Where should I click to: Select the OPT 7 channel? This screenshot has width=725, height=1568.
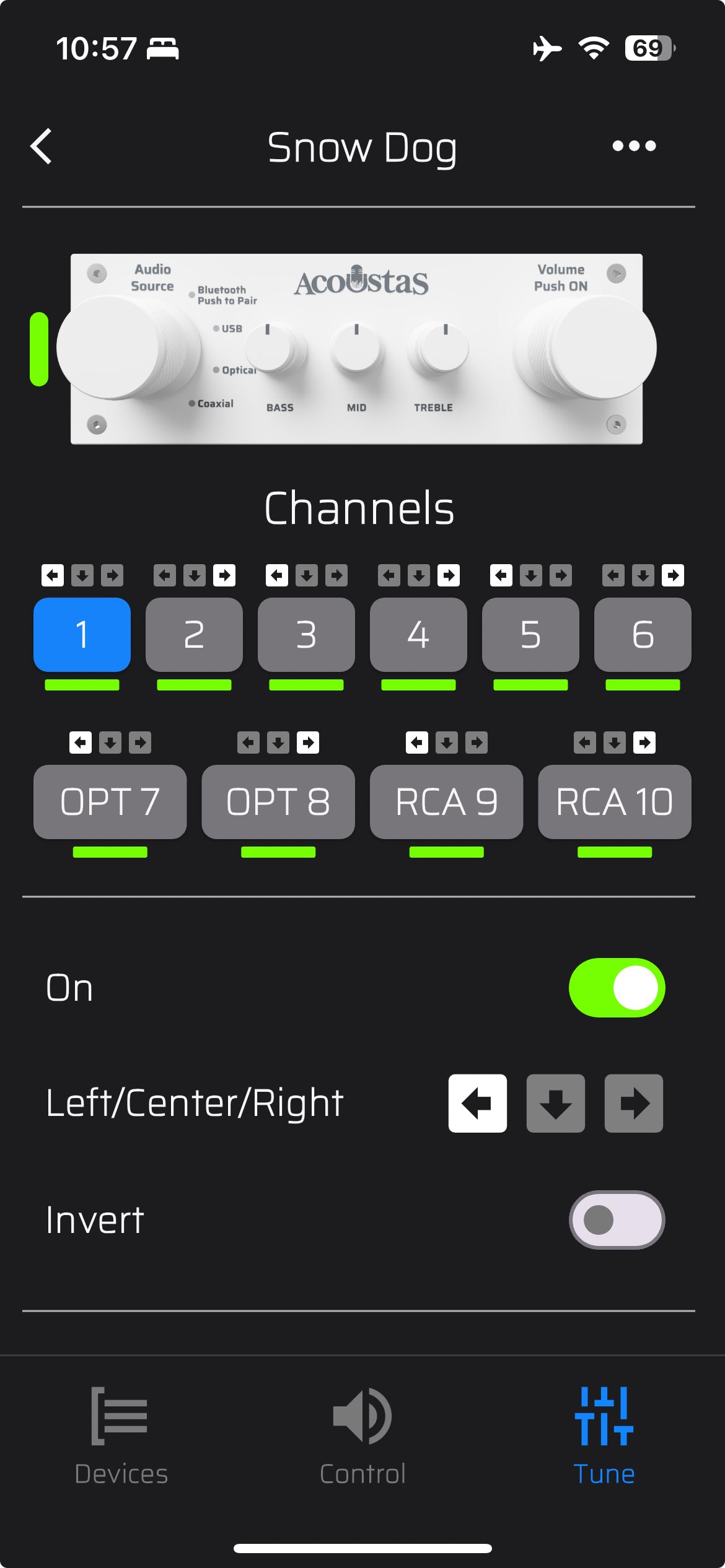point(110,802)
